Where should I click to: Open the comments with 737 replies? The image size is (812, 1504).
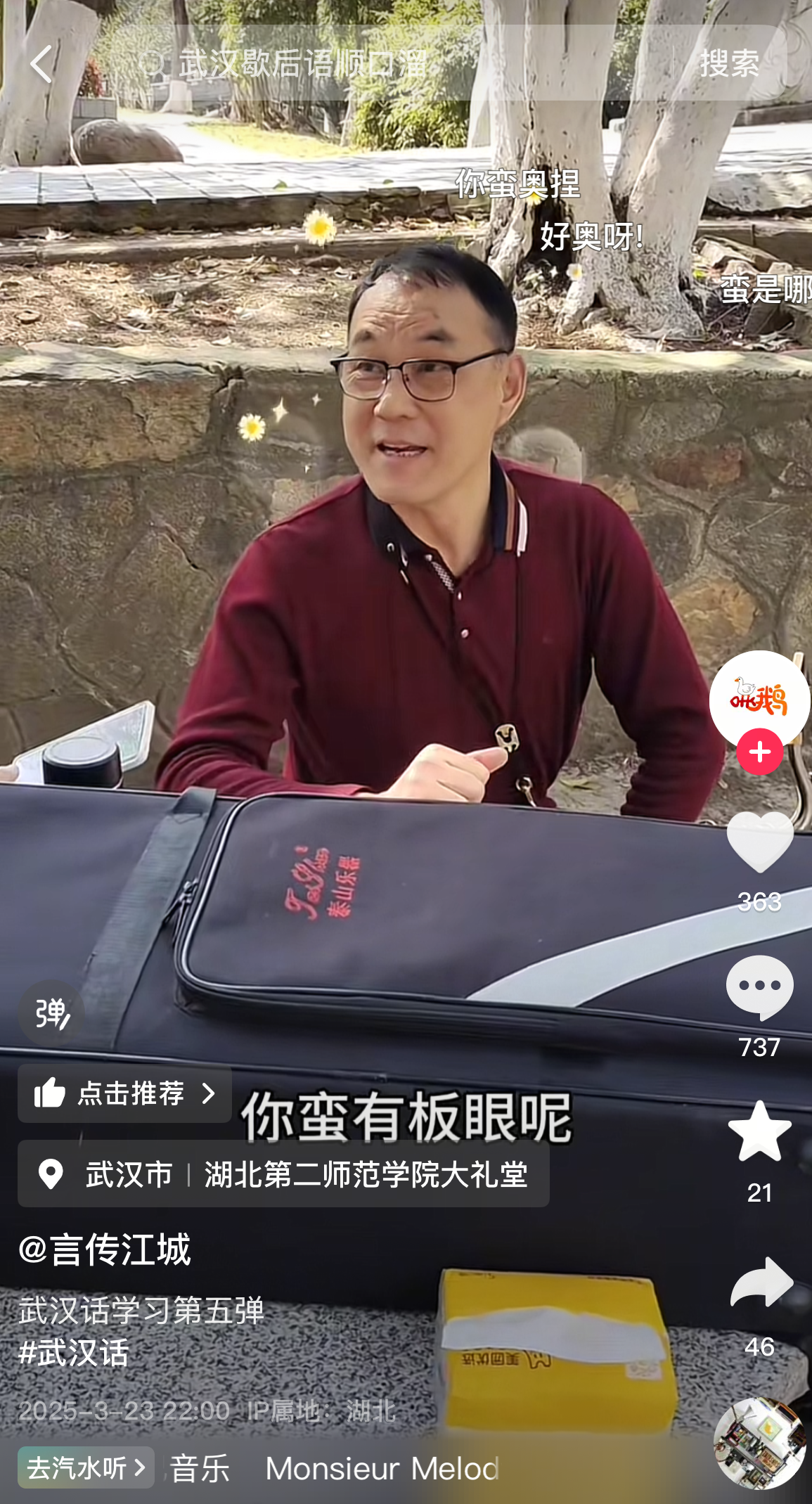click(x=759, y=988)
